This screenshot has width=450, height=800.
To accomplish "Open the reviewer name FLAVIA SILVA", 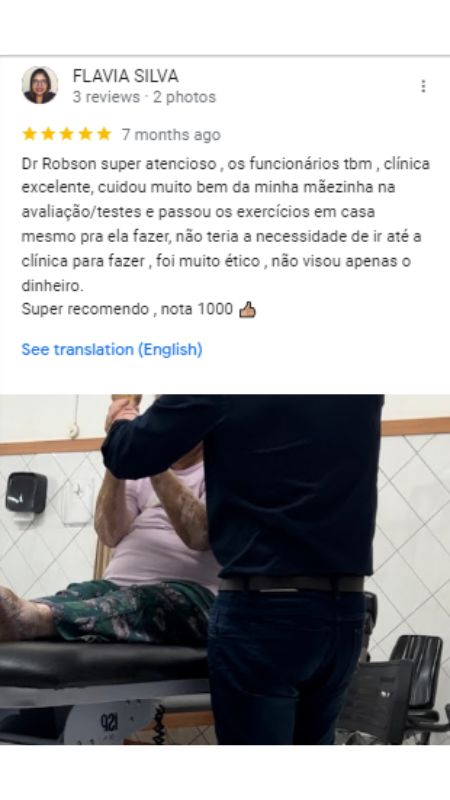I will 126,76.
